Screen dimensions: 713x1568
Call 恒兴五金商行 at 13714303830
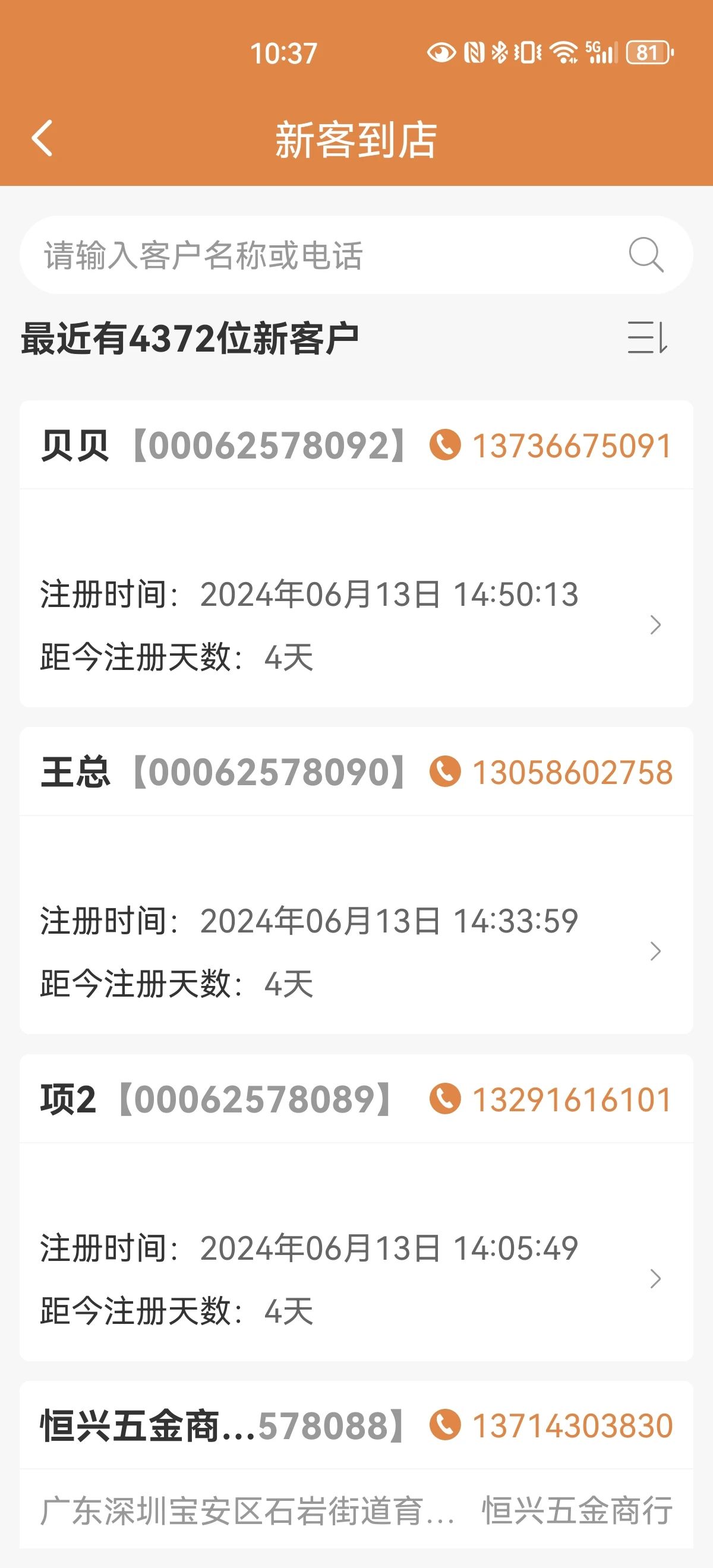click(x=551, y=1426)
